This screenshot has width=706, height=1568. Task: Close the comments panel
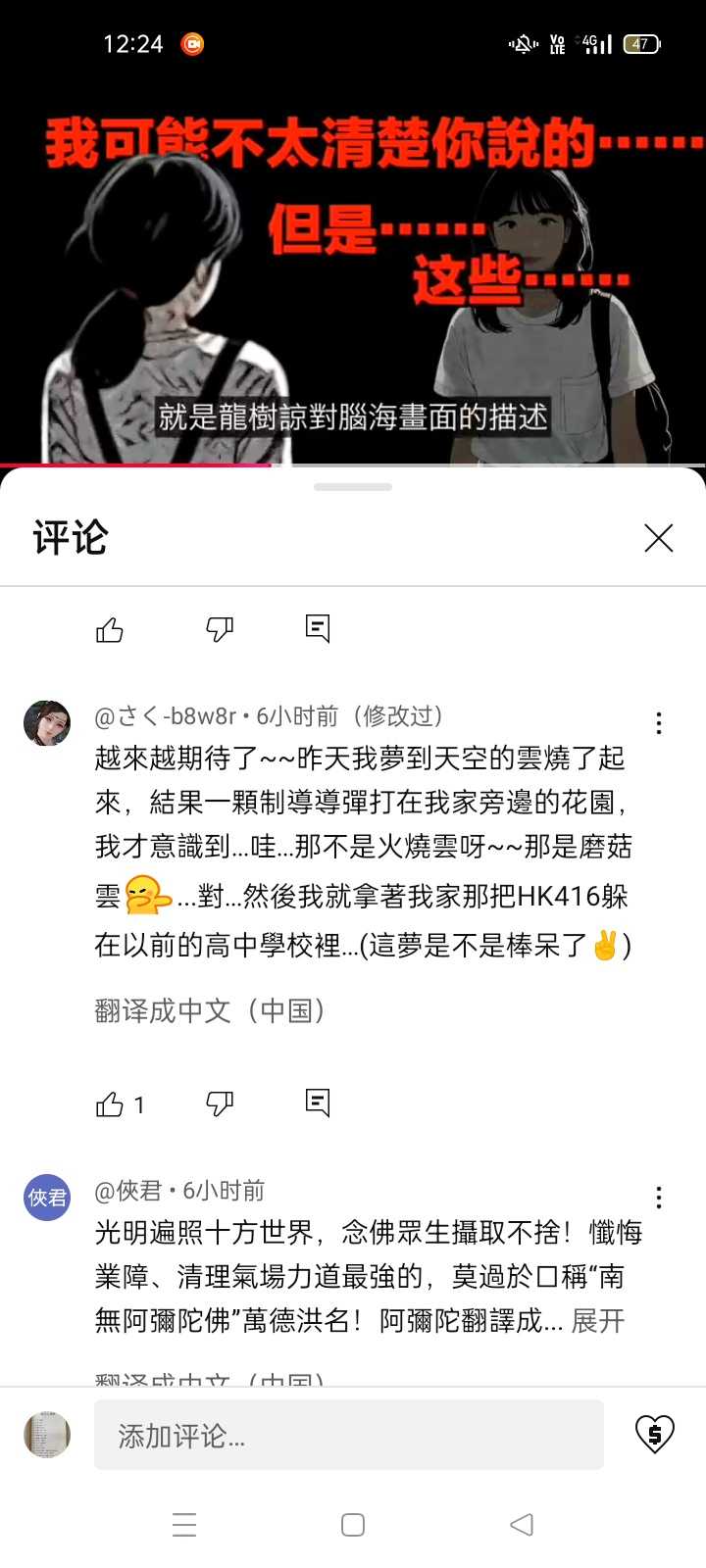pos(658,537)
